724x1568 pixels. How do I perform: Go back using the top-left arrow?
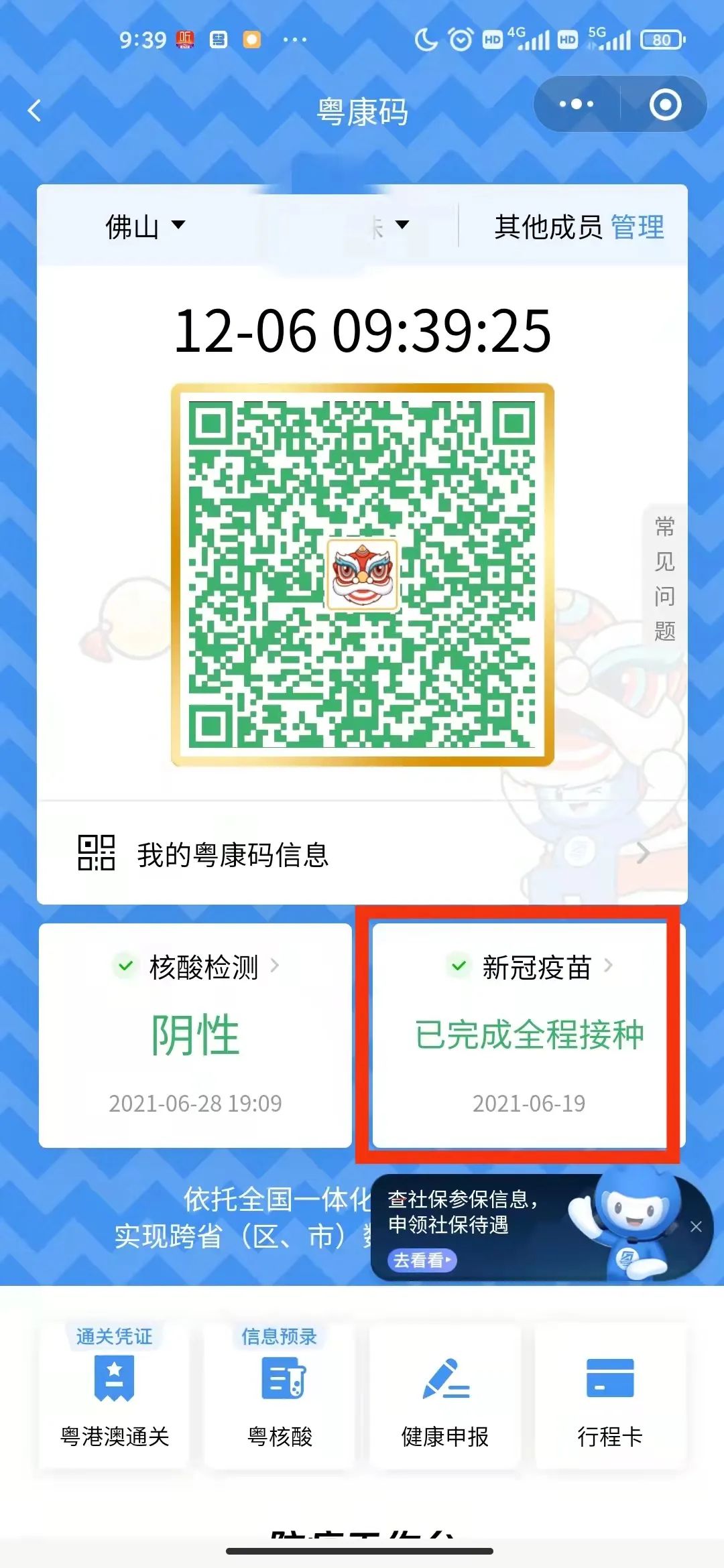click(x=35, y=111)
